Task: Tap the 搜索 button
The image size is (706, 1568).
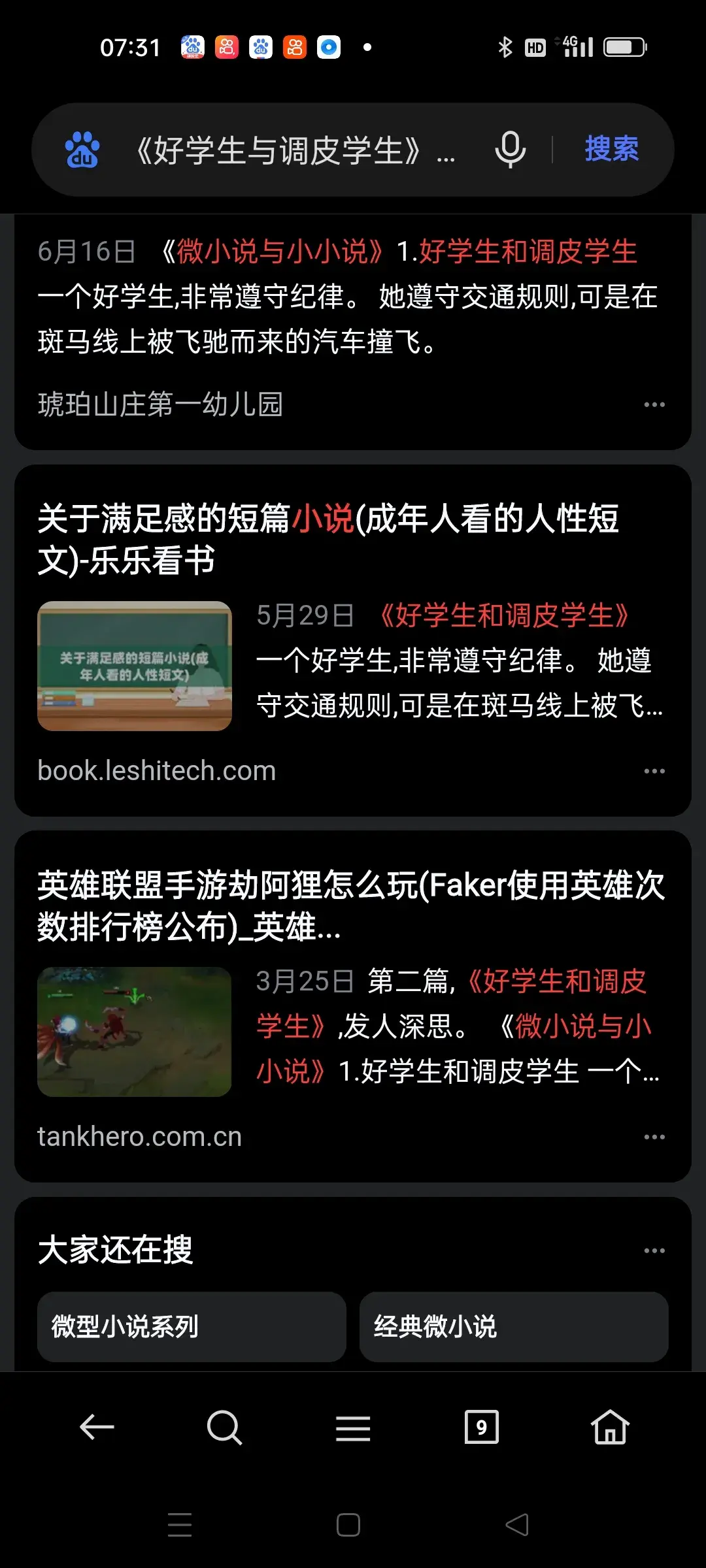Action: (x=611, y=149)
